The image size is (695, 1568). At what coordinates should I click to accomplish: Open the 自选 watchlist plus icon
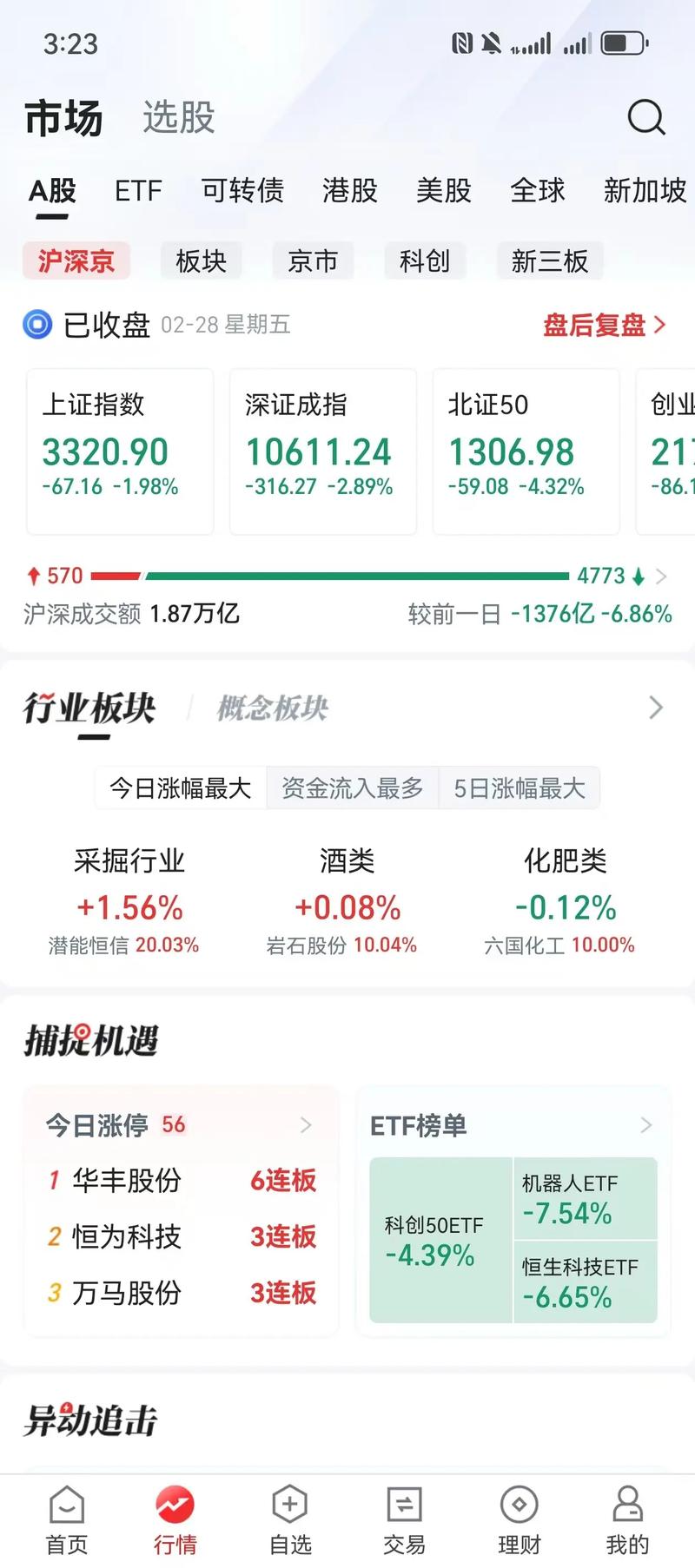[288, 1505]
